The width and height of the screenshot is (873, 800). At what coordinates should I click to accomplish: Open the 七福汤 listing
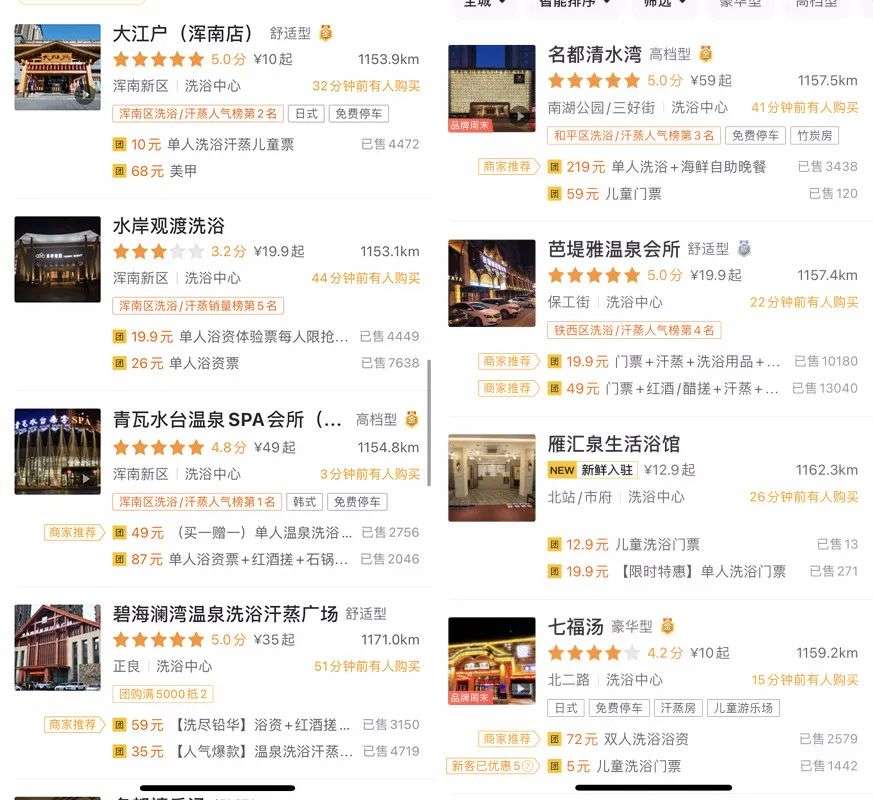click(x=576, y=627)
